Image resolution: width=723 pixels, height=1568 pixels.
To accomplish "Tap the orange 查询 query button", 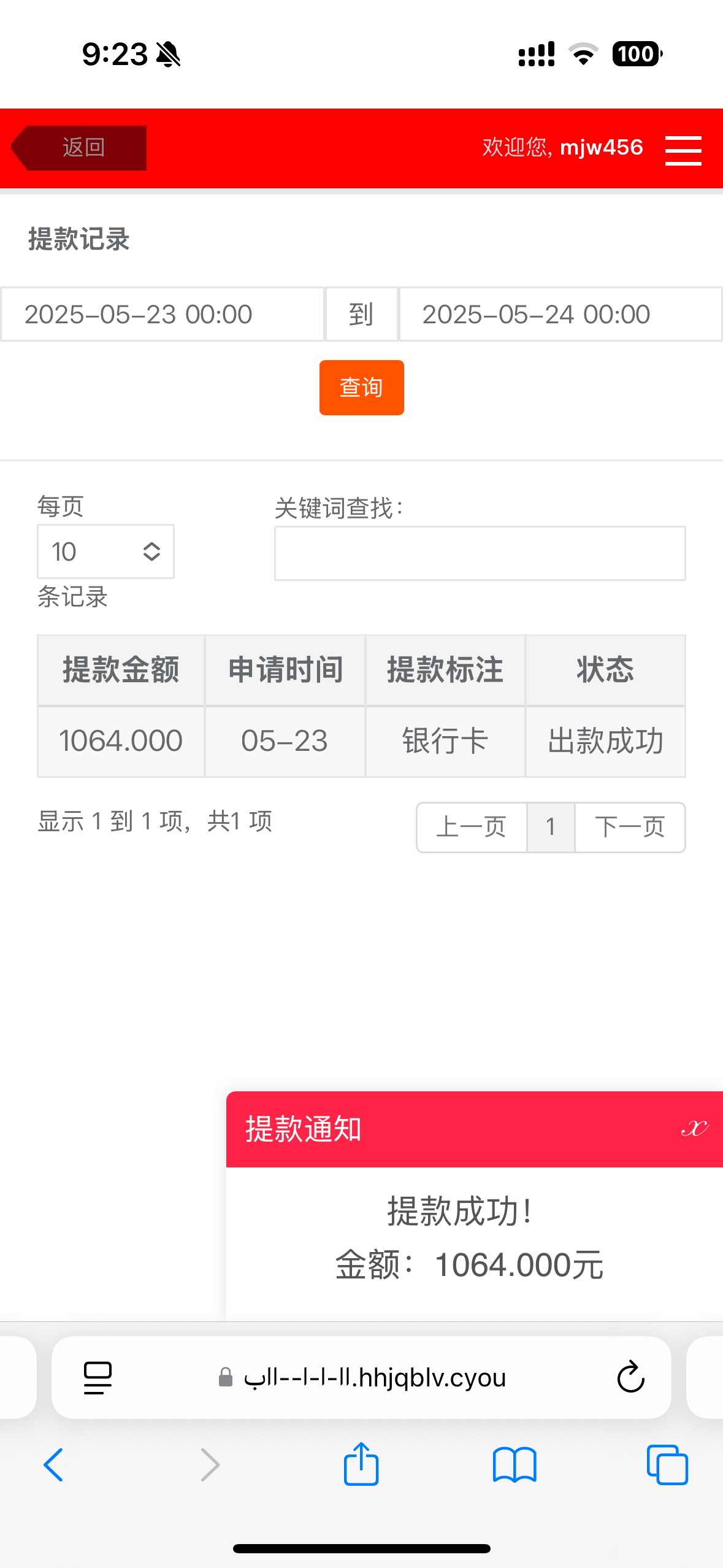I will (361, 388).
